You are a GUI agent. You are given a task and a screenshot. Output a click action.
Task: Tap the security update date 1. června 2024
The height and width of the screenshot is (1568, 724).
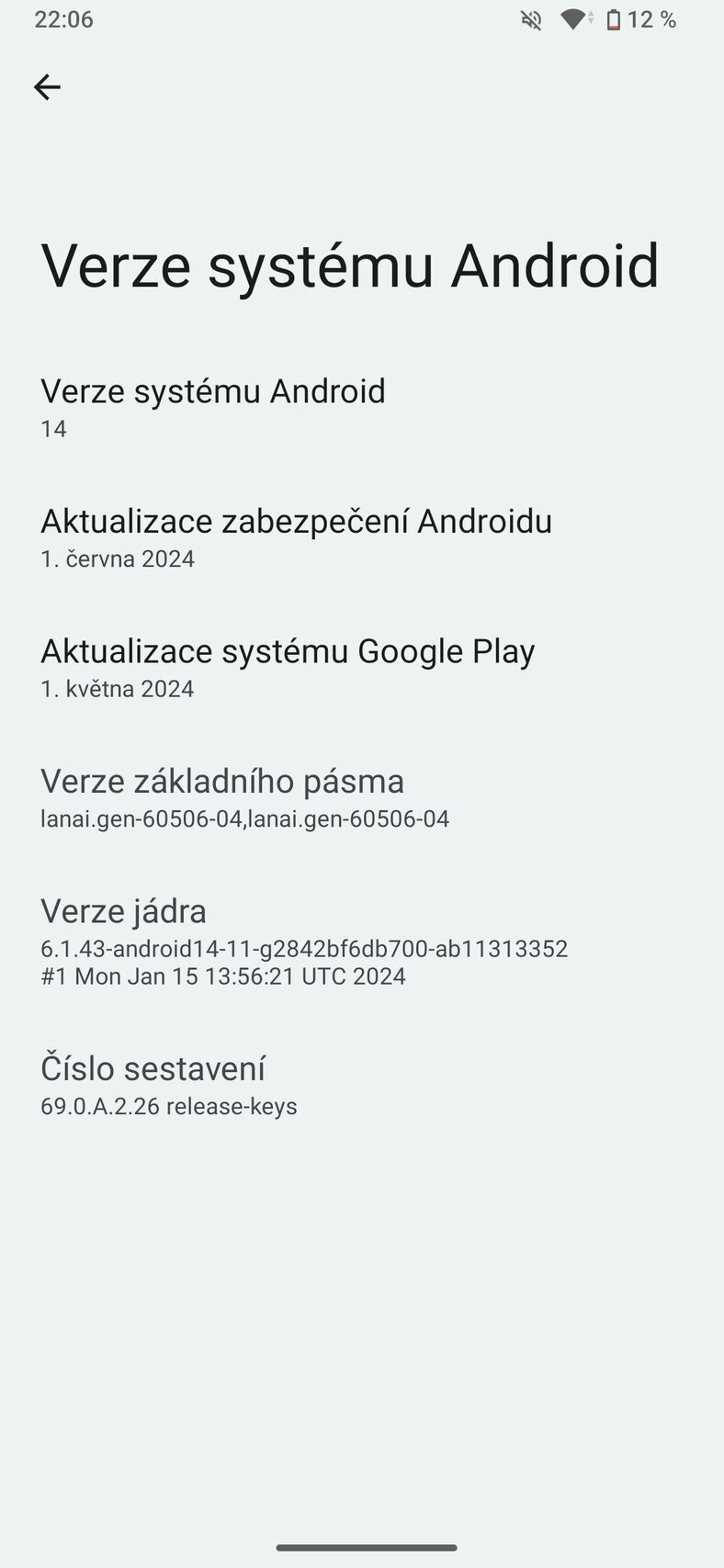pos(118,558)
